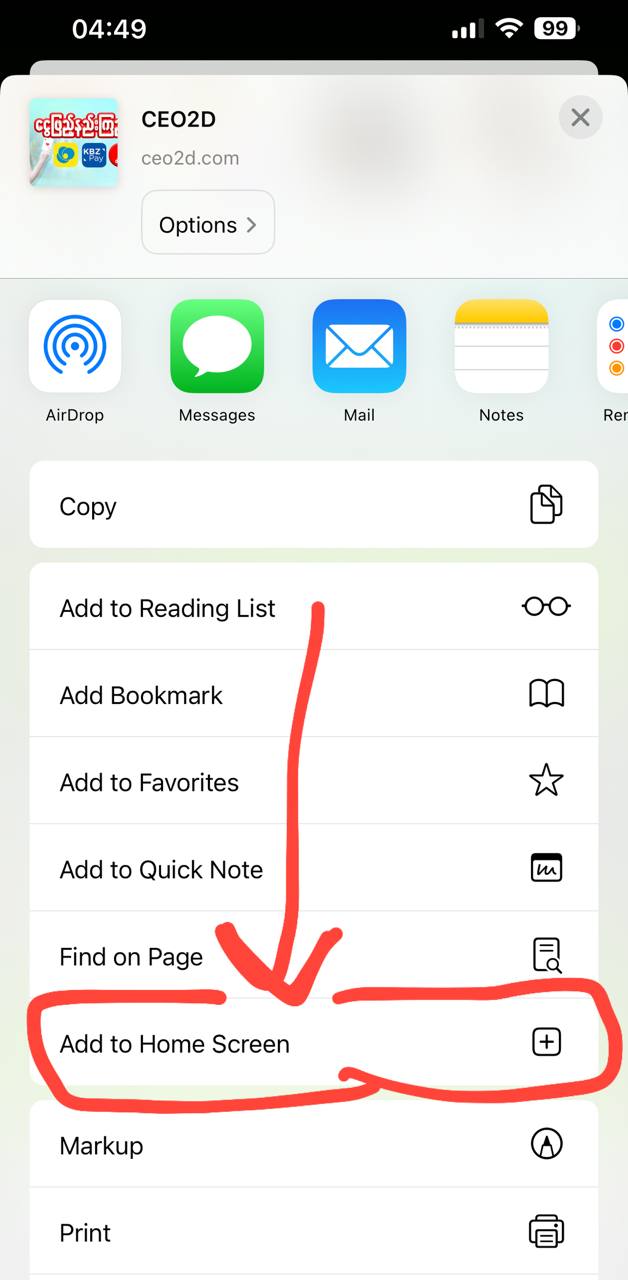Screen dimensions: 628x1280
Task: Open the share Options button
Action: 208,224
